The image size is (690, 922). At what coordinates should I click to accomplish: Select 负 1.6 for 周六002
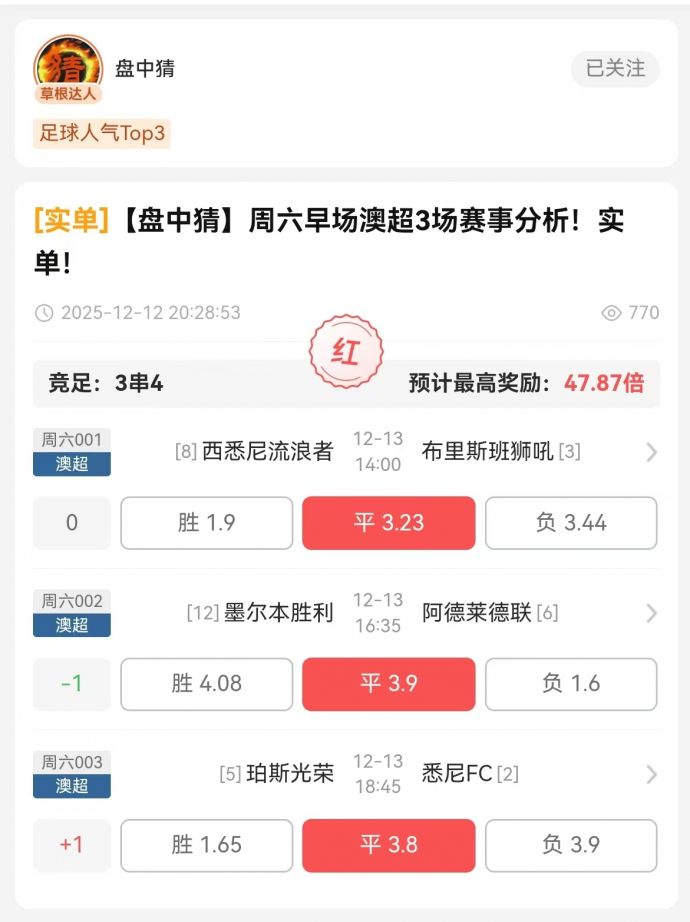(571, 684)
